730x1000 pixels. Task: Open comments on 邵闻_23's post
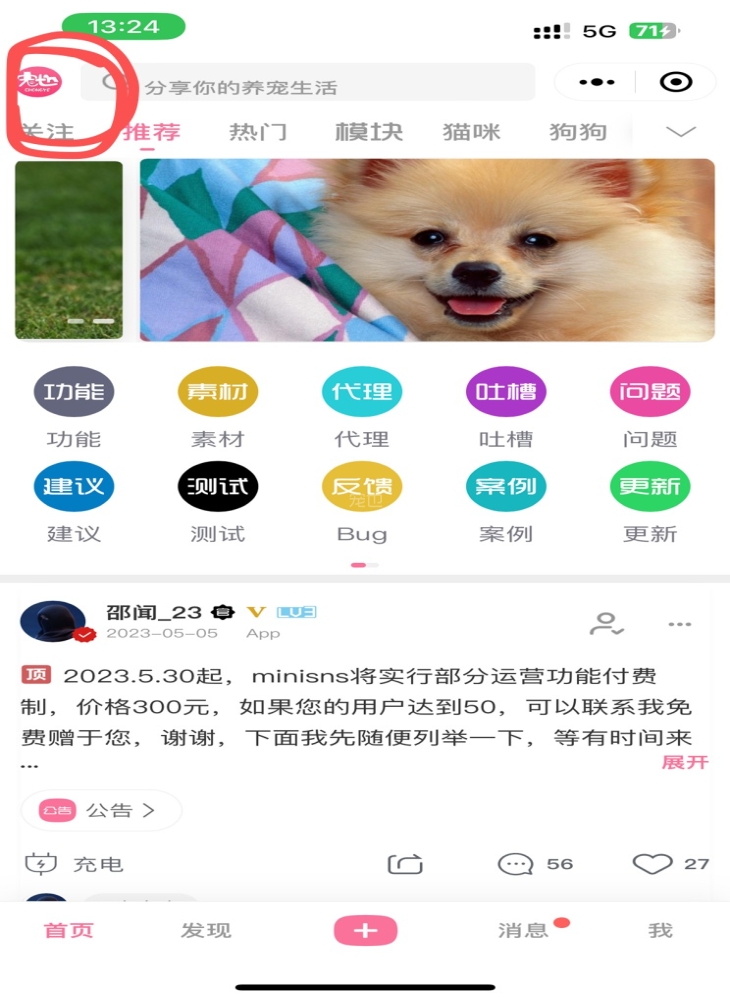(x=516, y=864)
